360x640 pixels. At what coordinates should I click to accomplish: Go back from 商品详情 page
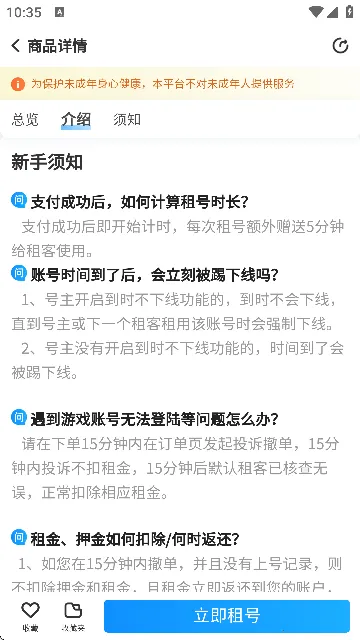click(x=16, y=46)
